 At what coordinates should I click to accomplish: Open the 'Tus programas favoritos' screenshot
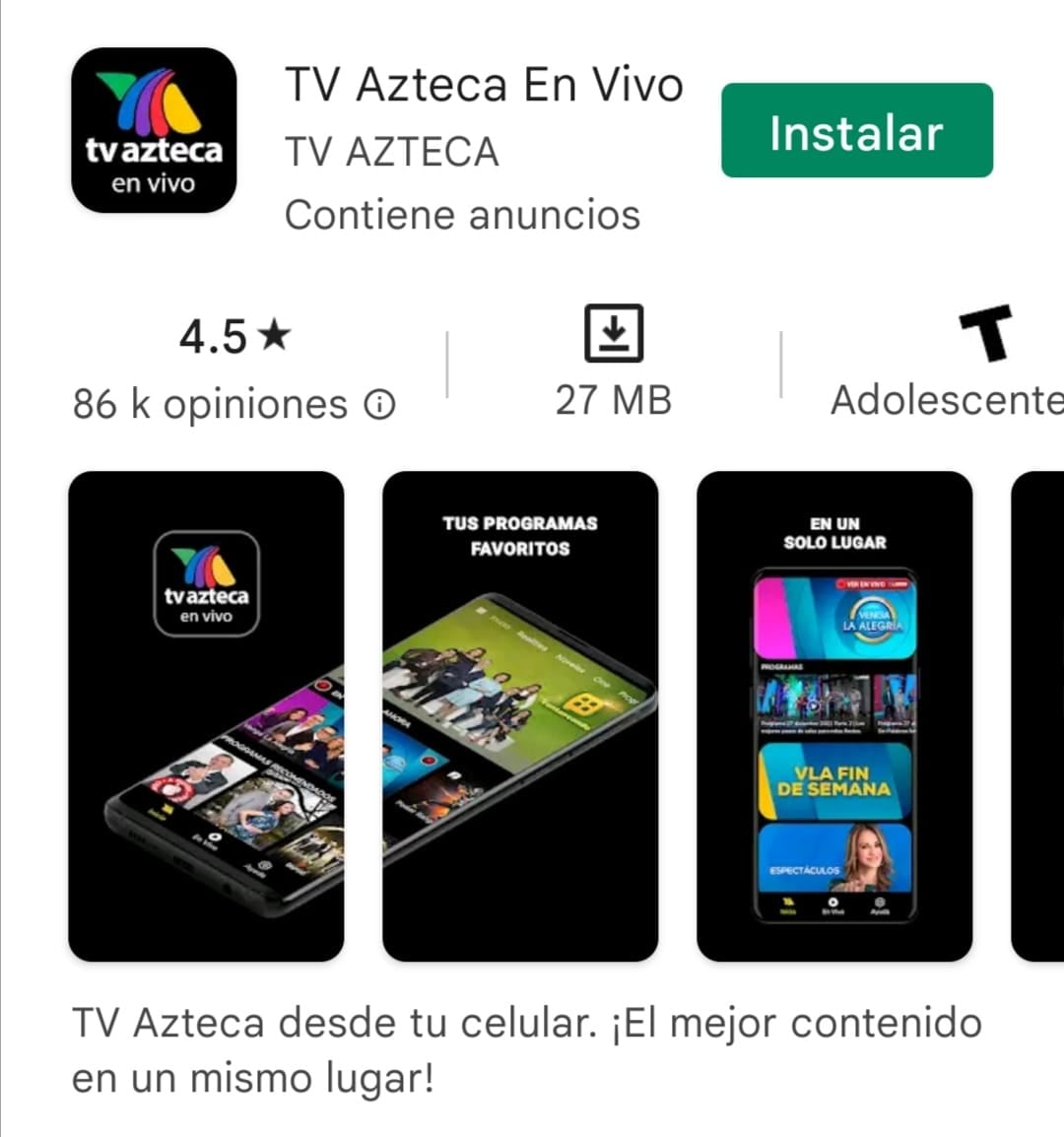point(519,715)
